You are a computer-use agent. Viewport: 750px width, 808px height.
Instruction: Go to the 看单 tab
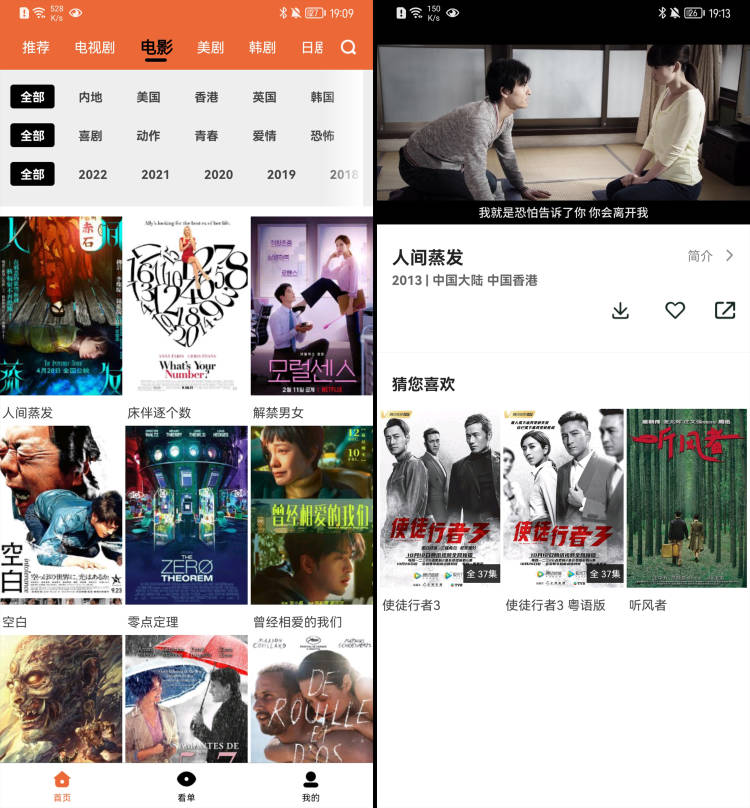pos(186,785)
